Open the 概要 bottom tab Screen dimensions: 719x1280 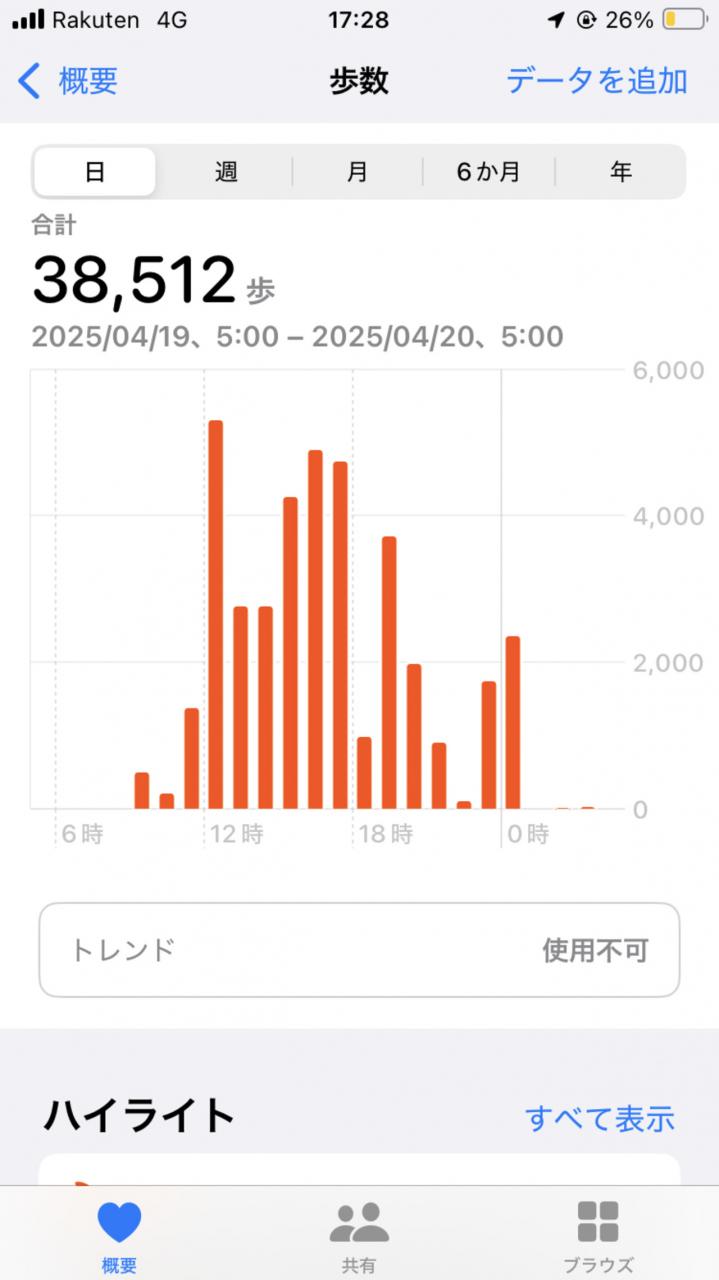tap(119, 1236)
